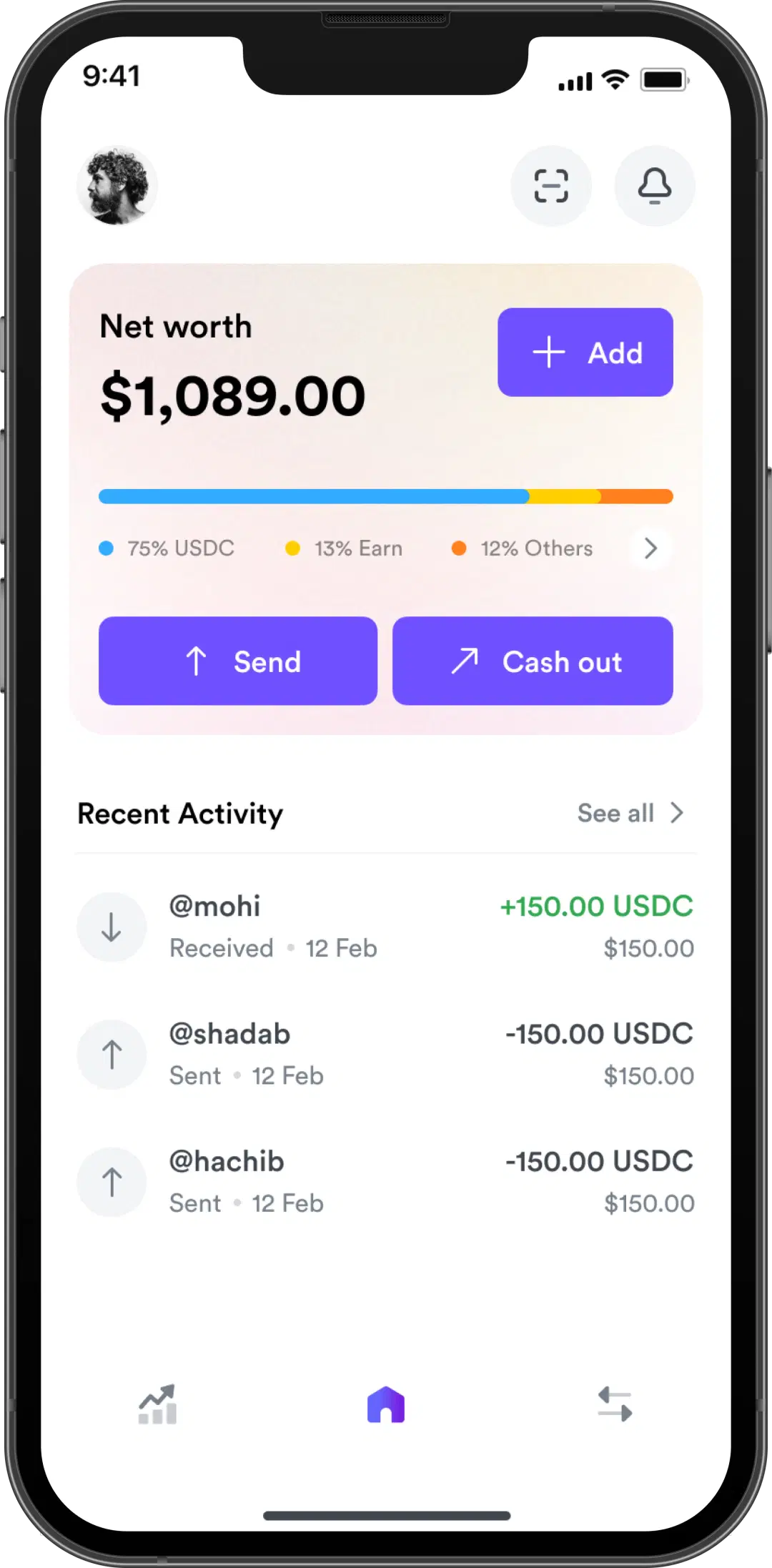This screenshot has height=1568, width=772.
Task: See all recent activity
Action: tap(630, 813)
